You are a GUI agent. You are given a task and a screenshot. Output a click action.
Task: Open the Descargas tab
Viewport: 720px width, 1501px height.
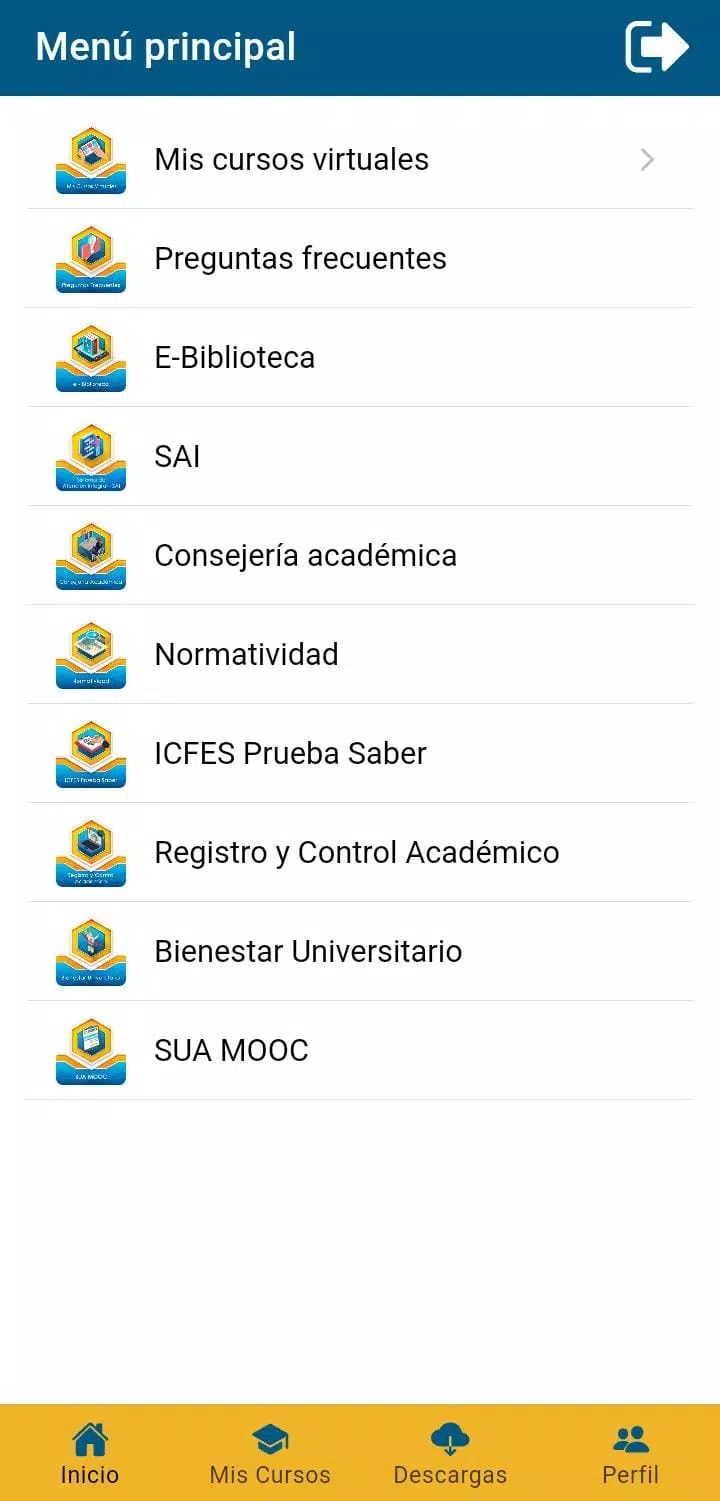pos(450,1453)
